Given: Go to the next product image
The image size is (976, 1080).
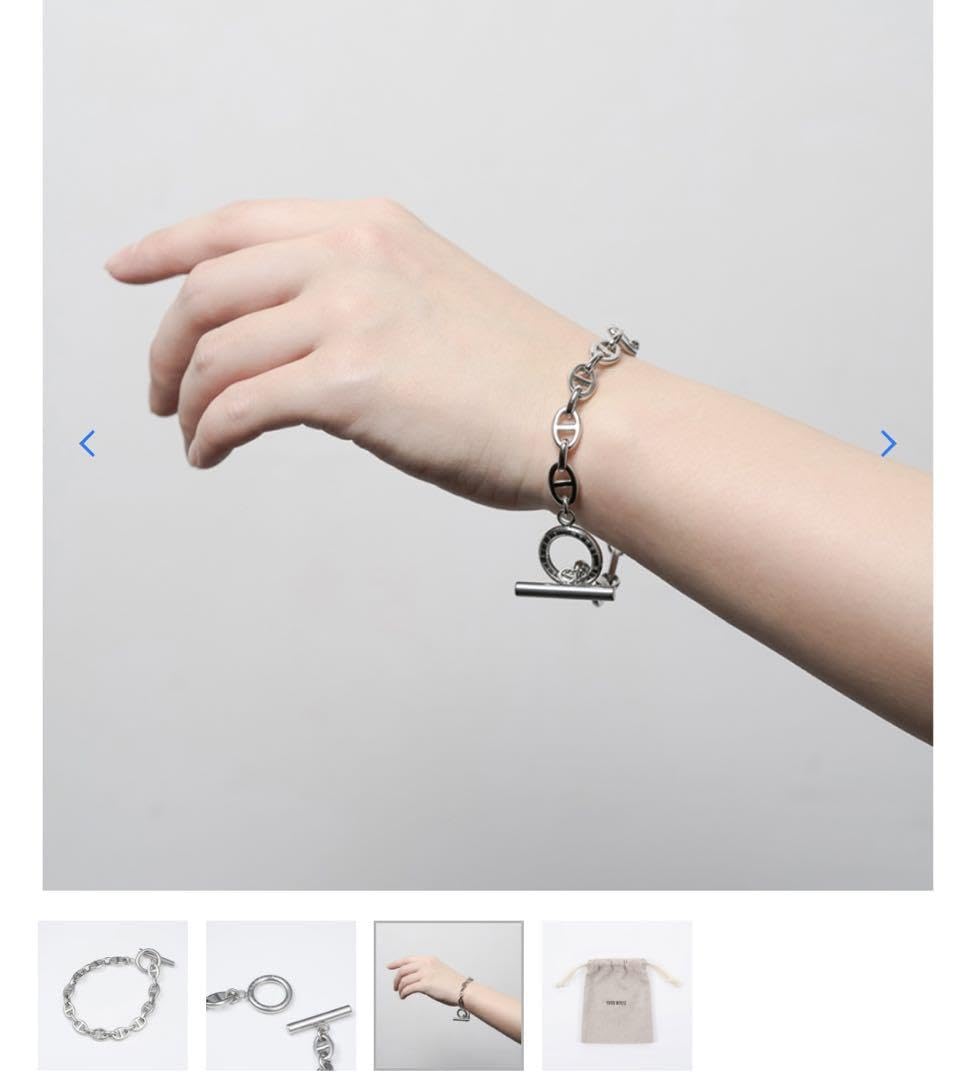Looking at the screenshot, I should tap(888, 444).
